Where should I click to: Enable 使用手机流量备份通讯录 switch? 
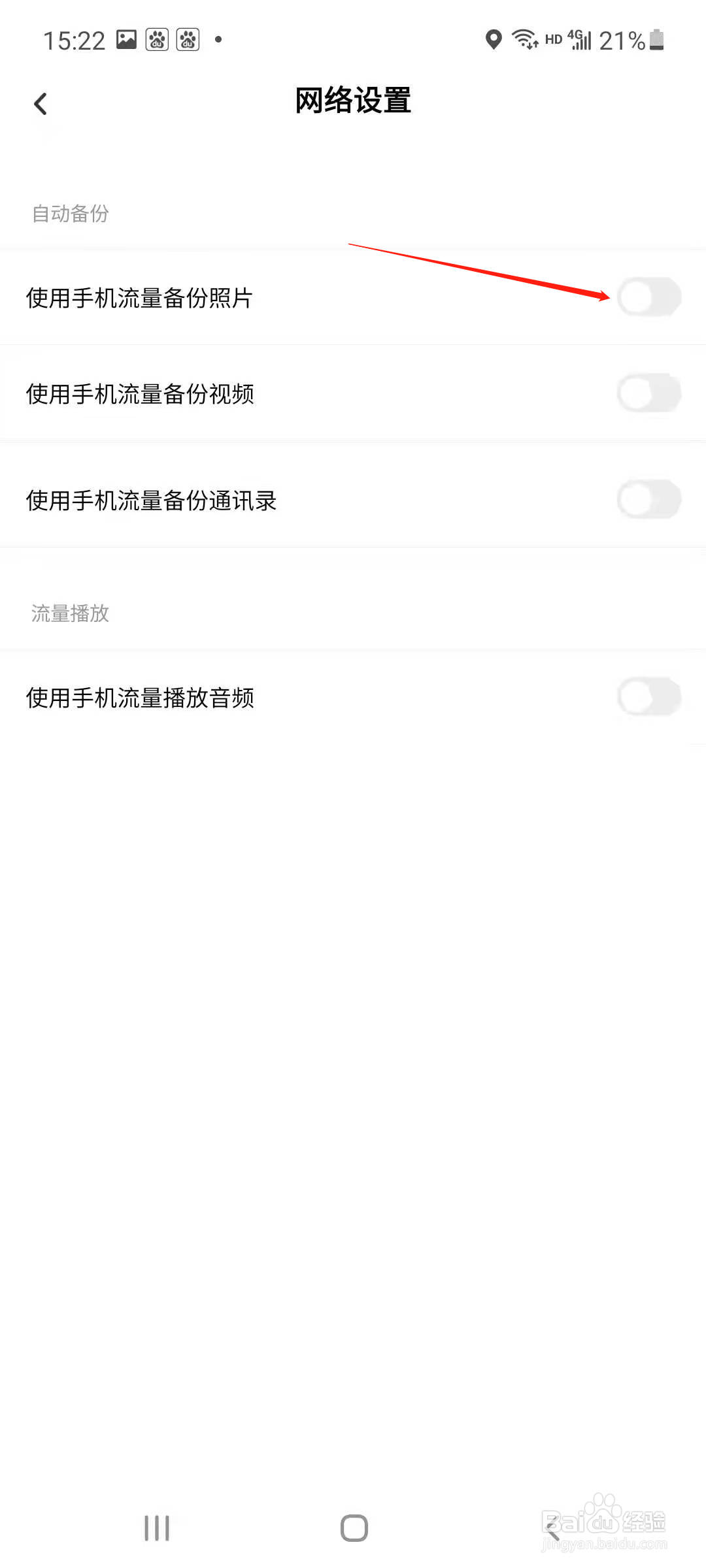[x=650, y=500]
